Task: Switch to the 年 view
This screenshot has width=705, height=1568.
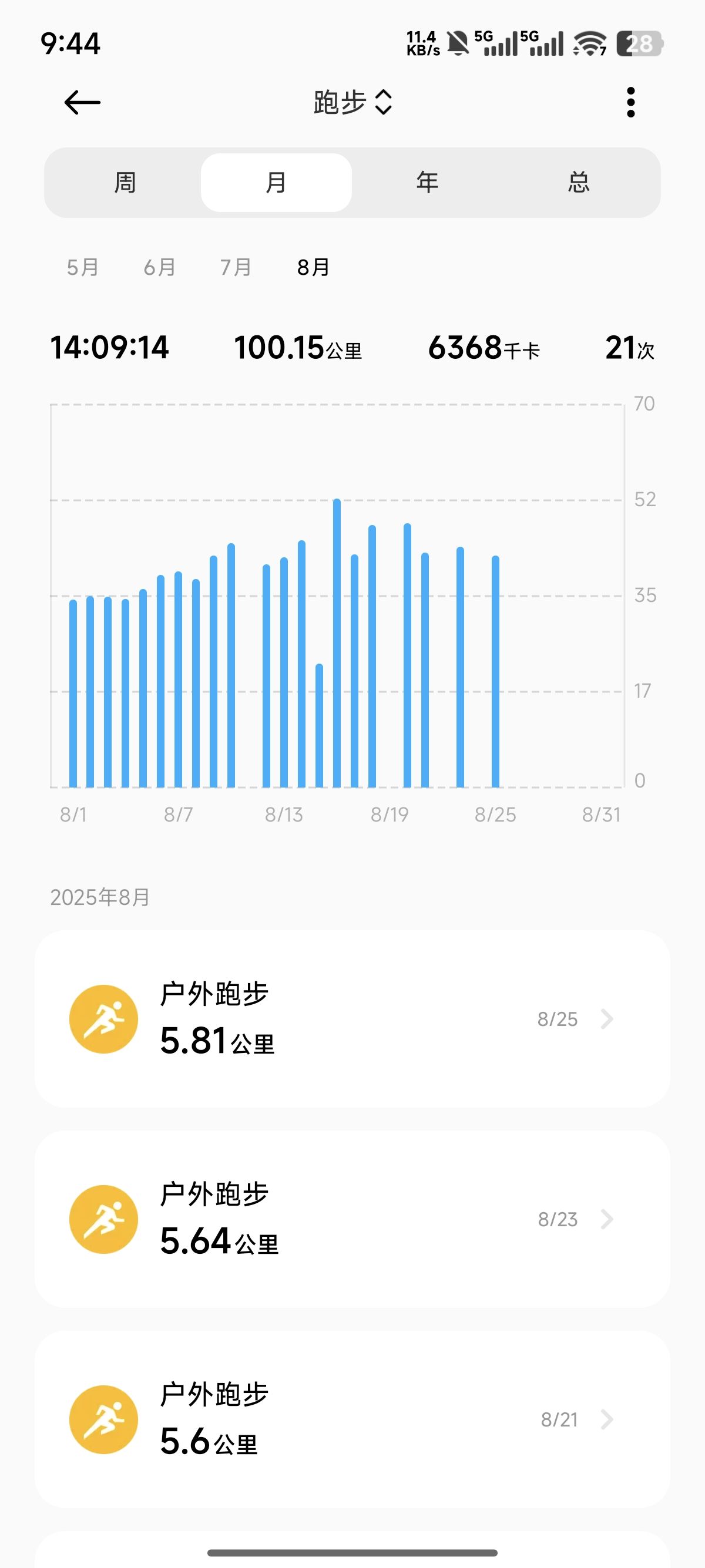Action: click(x=427, y=183)
